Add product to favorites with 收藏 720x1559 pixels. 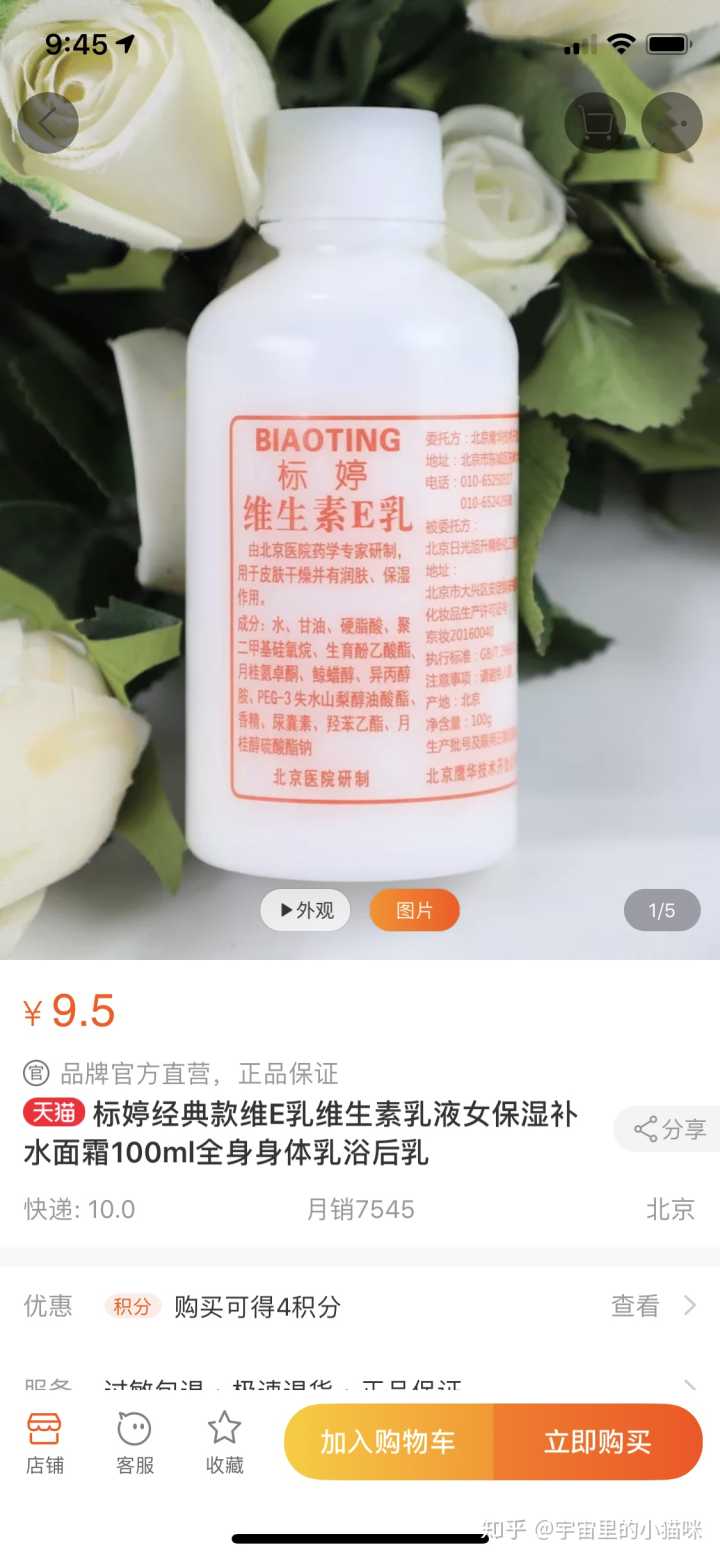click(224, 1442)
